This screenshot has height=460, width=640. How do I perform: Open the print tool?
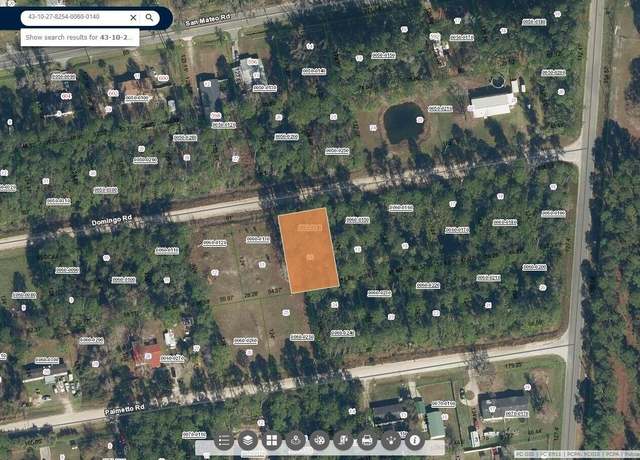pos(366,440)
